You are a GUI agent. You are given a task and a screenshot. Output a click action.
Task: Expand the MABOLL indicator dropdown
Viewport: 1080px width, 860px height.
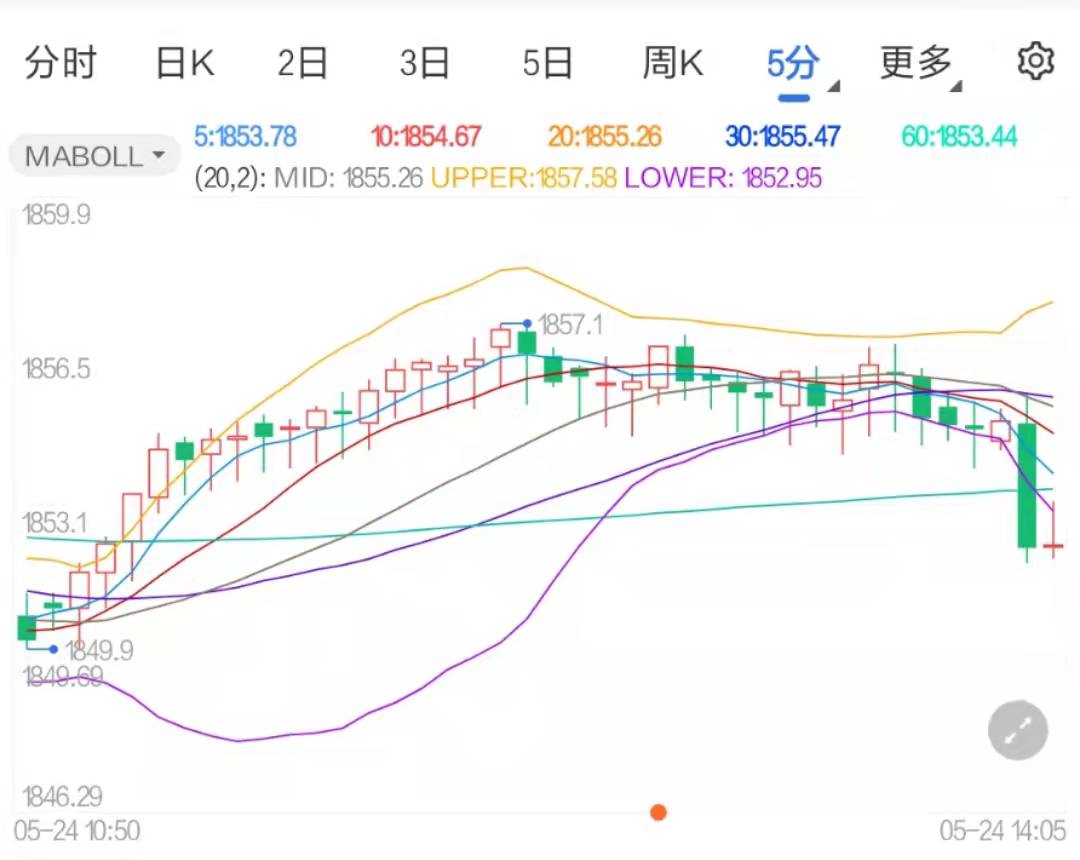96,156
